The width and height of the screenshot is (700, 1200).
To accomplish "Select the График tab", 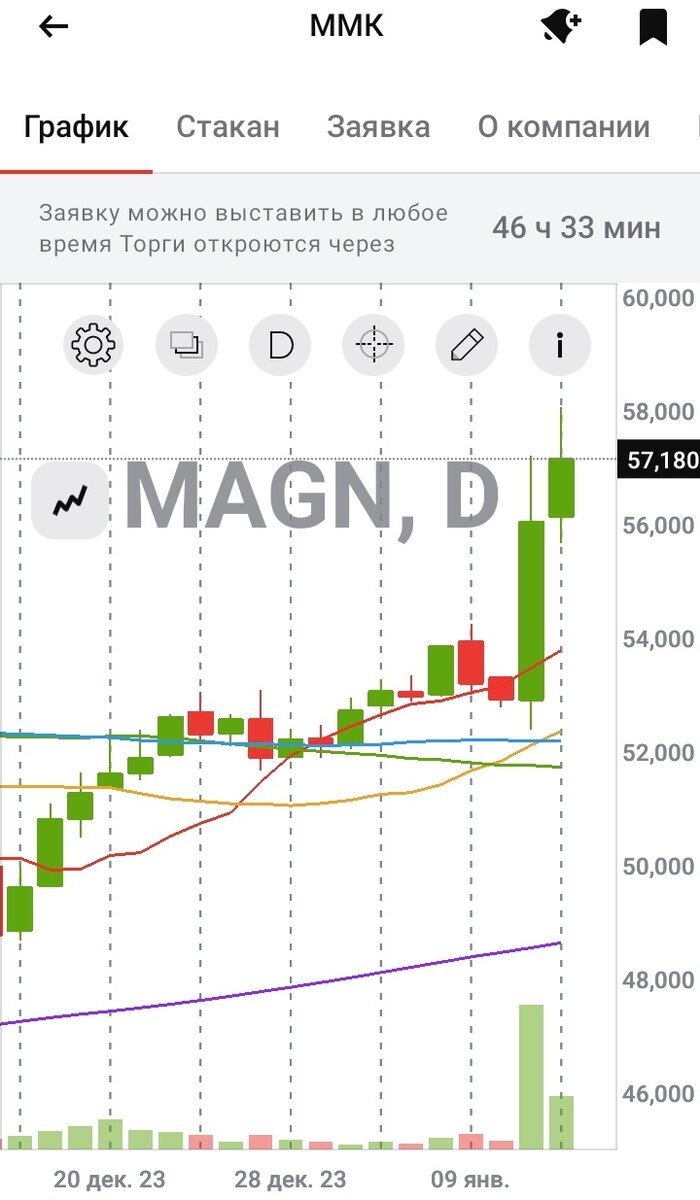I will pyautogui.click(x=76, y=127).
